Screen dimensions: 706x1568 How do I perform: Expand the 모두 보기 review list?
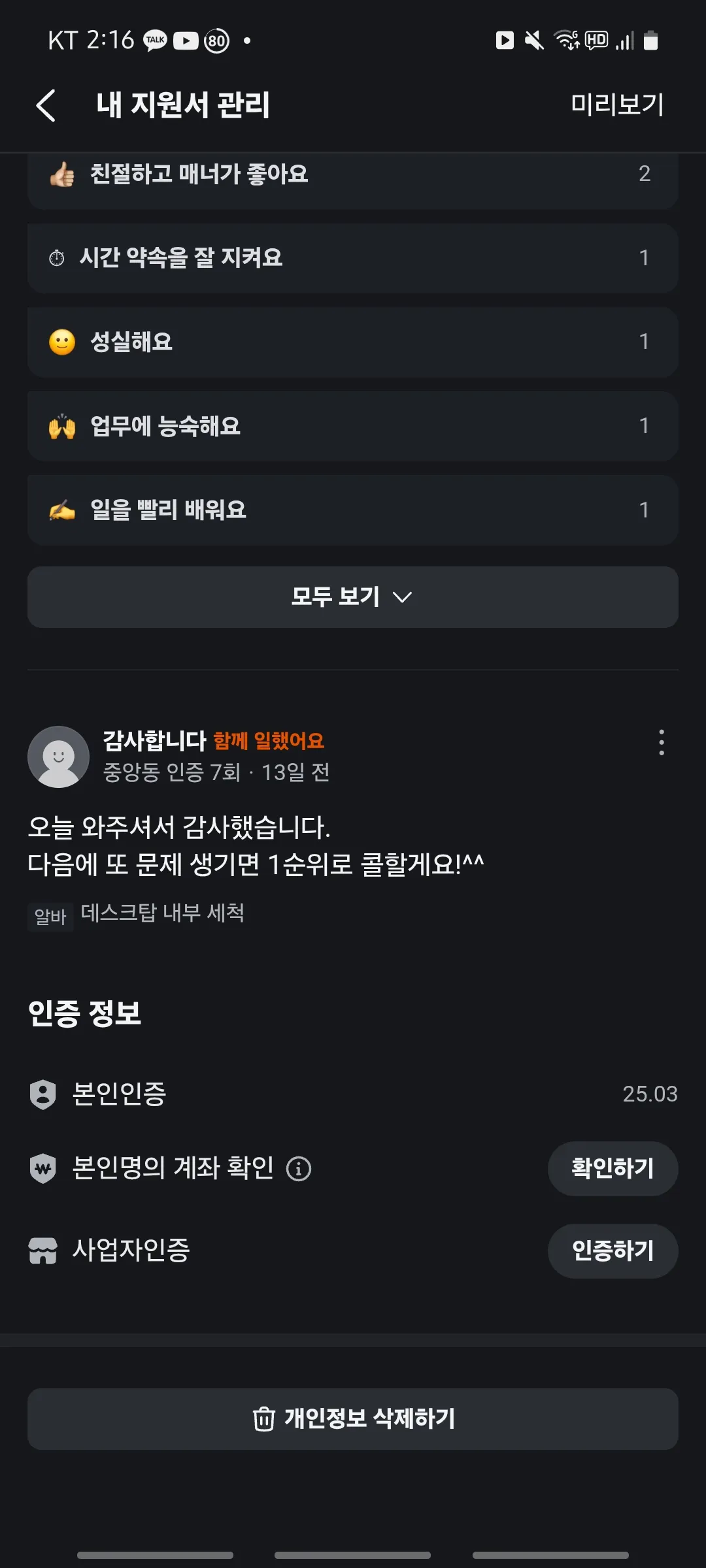click(353, 596)
